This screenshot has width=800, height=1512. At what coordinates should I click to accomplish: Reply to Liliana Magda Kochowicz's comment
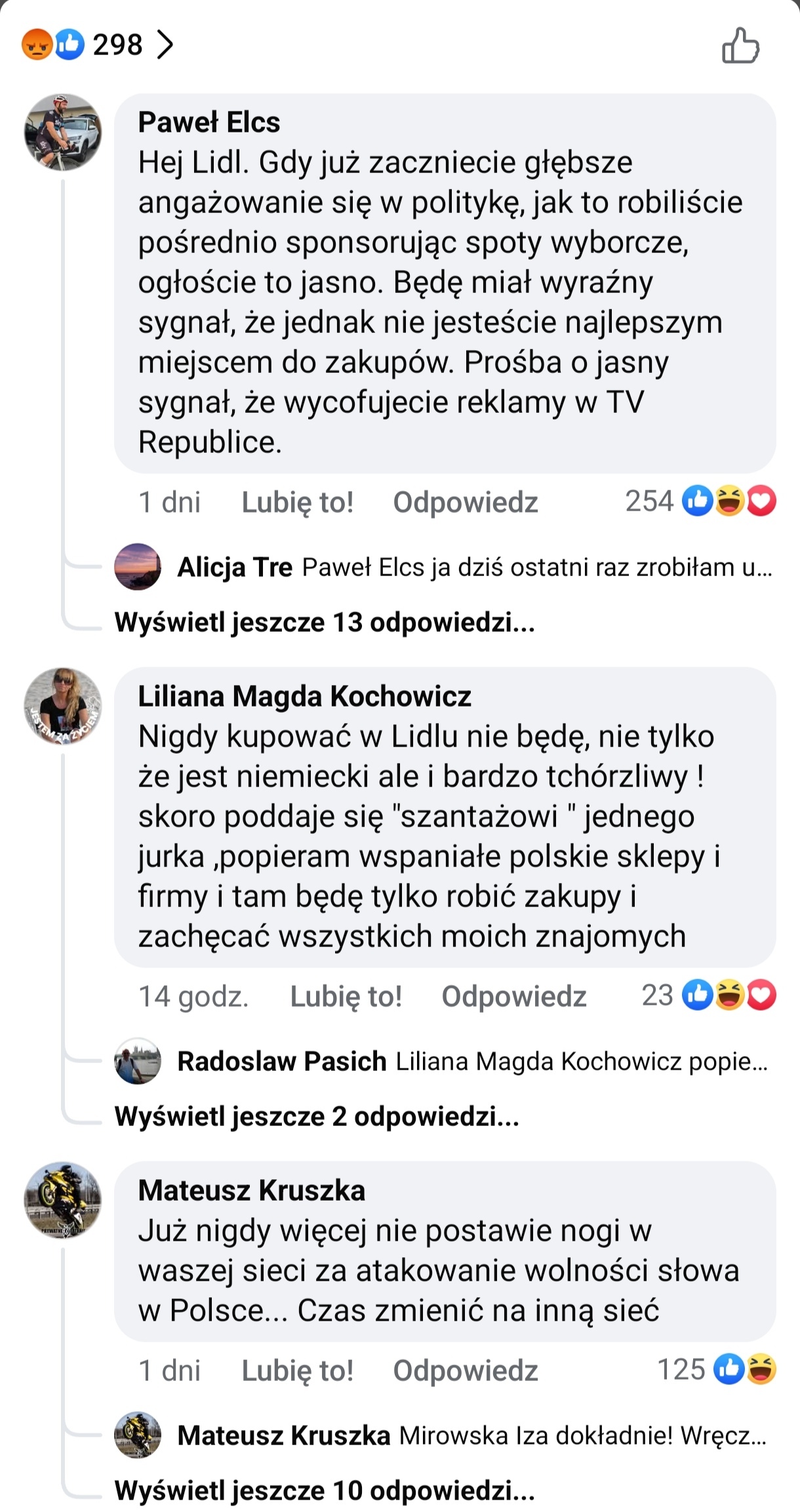pos(513,997)
